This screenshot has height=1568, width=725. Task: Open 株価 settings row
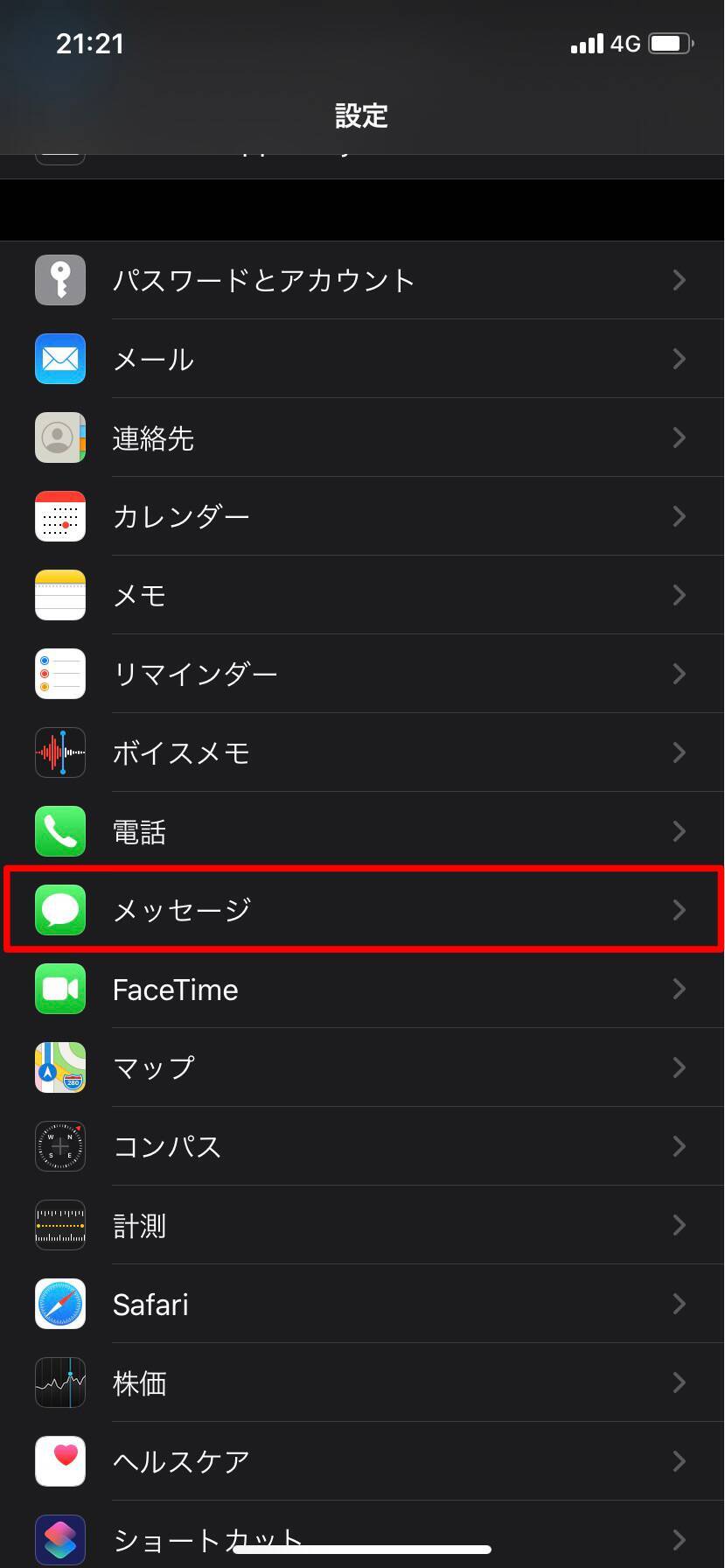pyautogui.click(x=362, y=1382)
